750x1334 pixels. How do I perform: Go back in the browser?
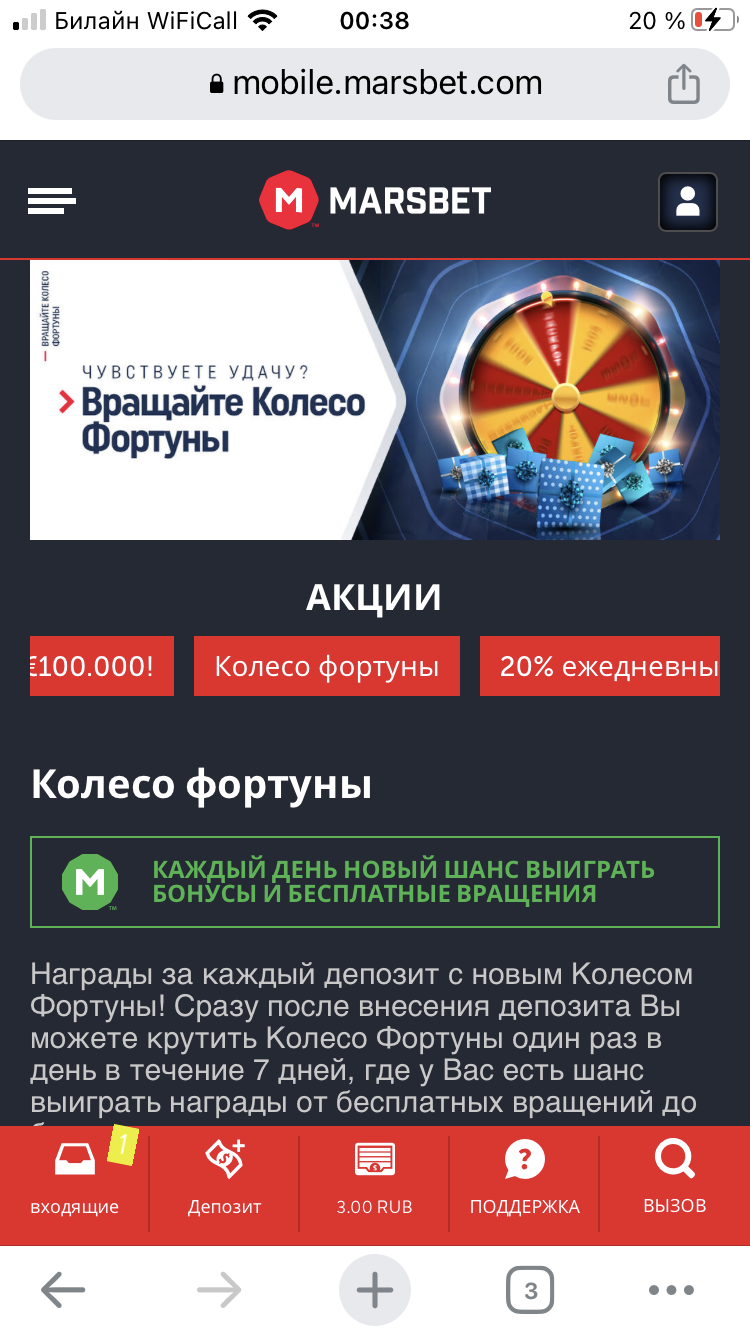[62, 1291]
